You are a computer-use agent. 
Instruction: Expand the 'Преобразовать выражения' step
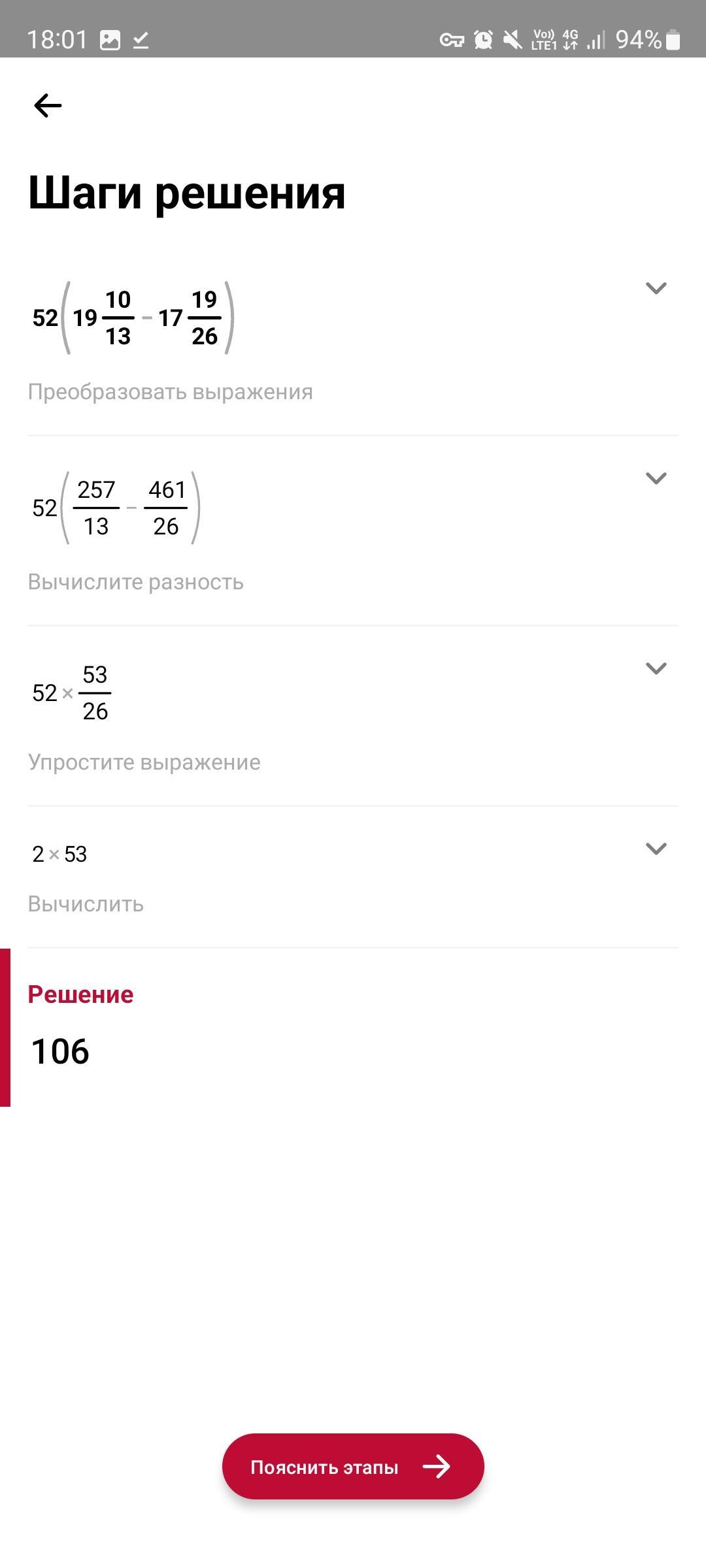[656, 288]
